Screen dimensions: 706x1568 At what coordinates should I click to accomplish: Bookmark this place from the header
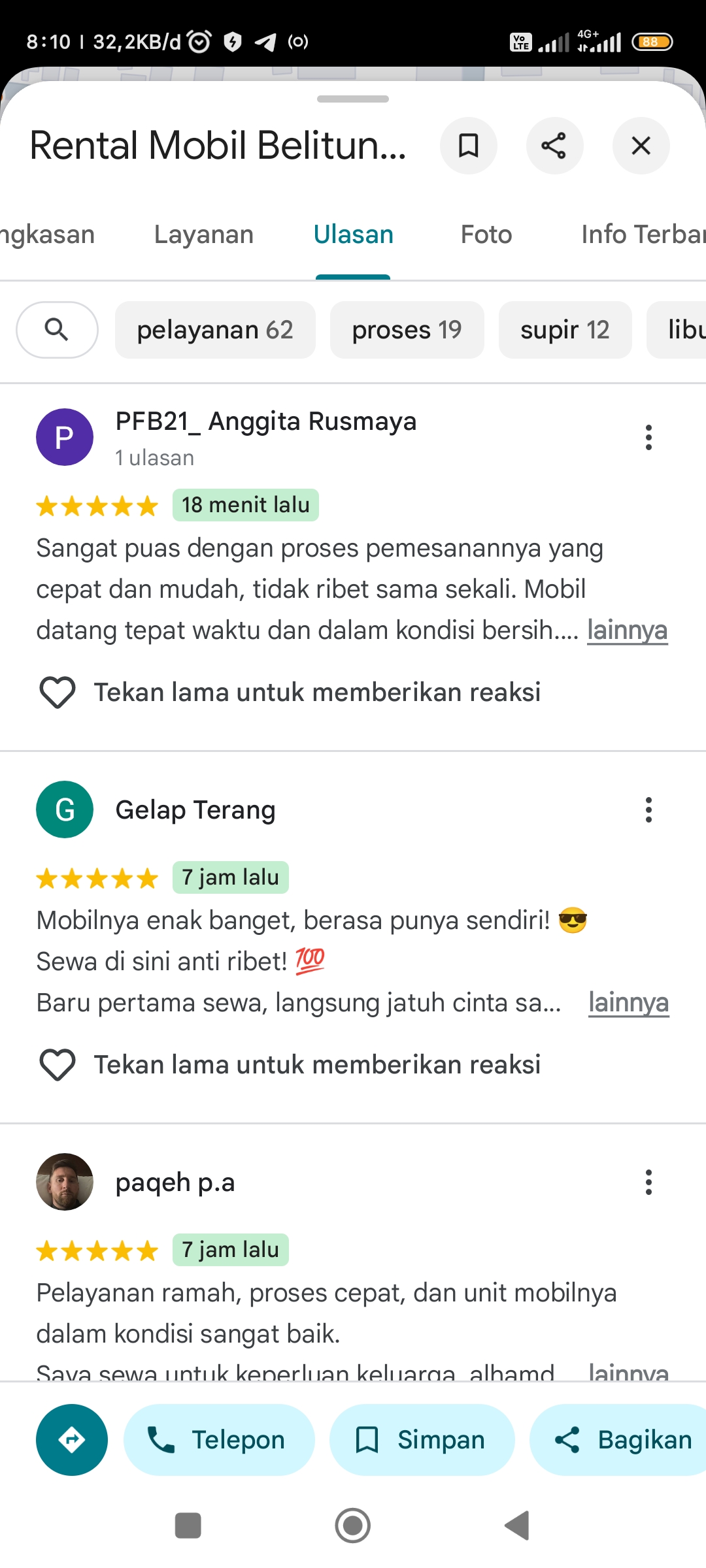point(468,146)
